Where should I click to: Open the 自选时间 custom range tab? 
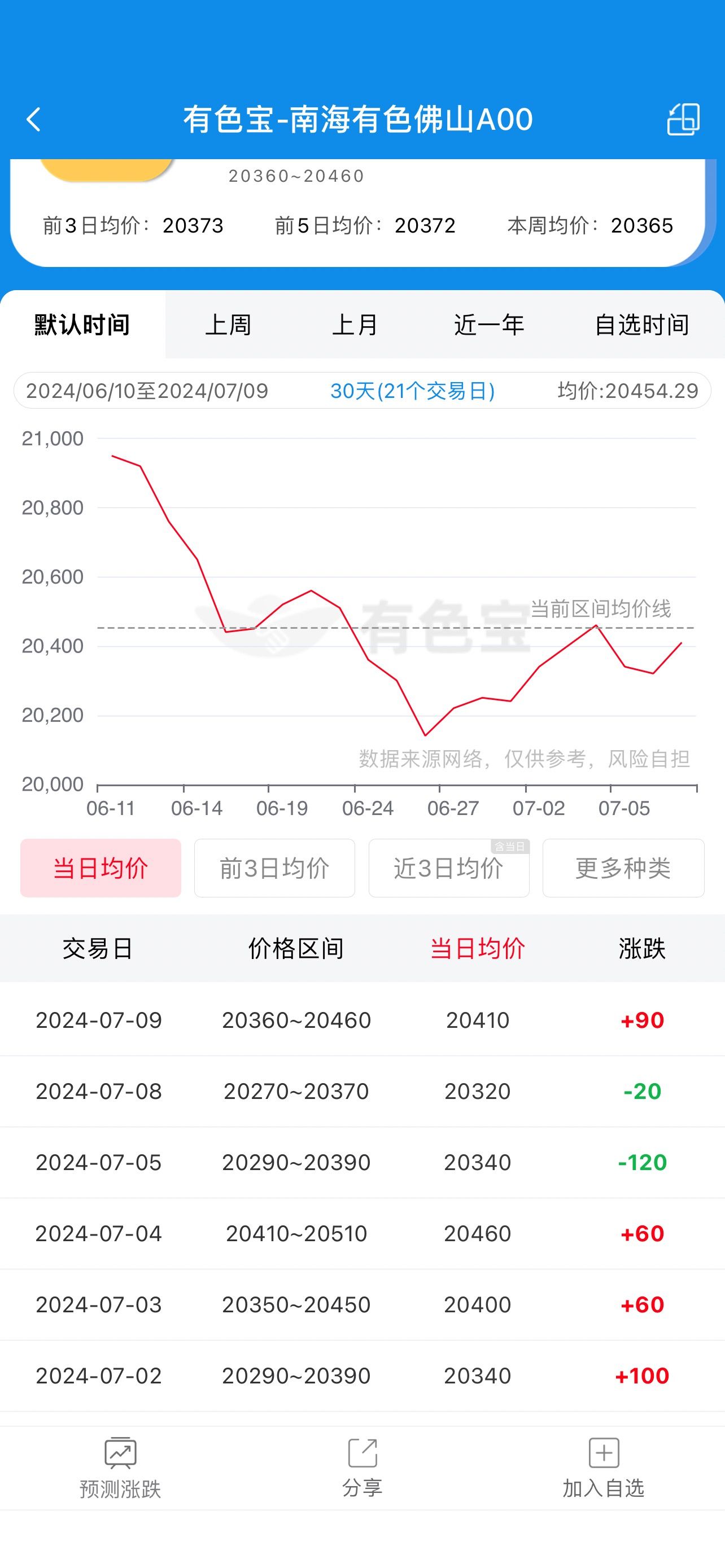[641, 325]
